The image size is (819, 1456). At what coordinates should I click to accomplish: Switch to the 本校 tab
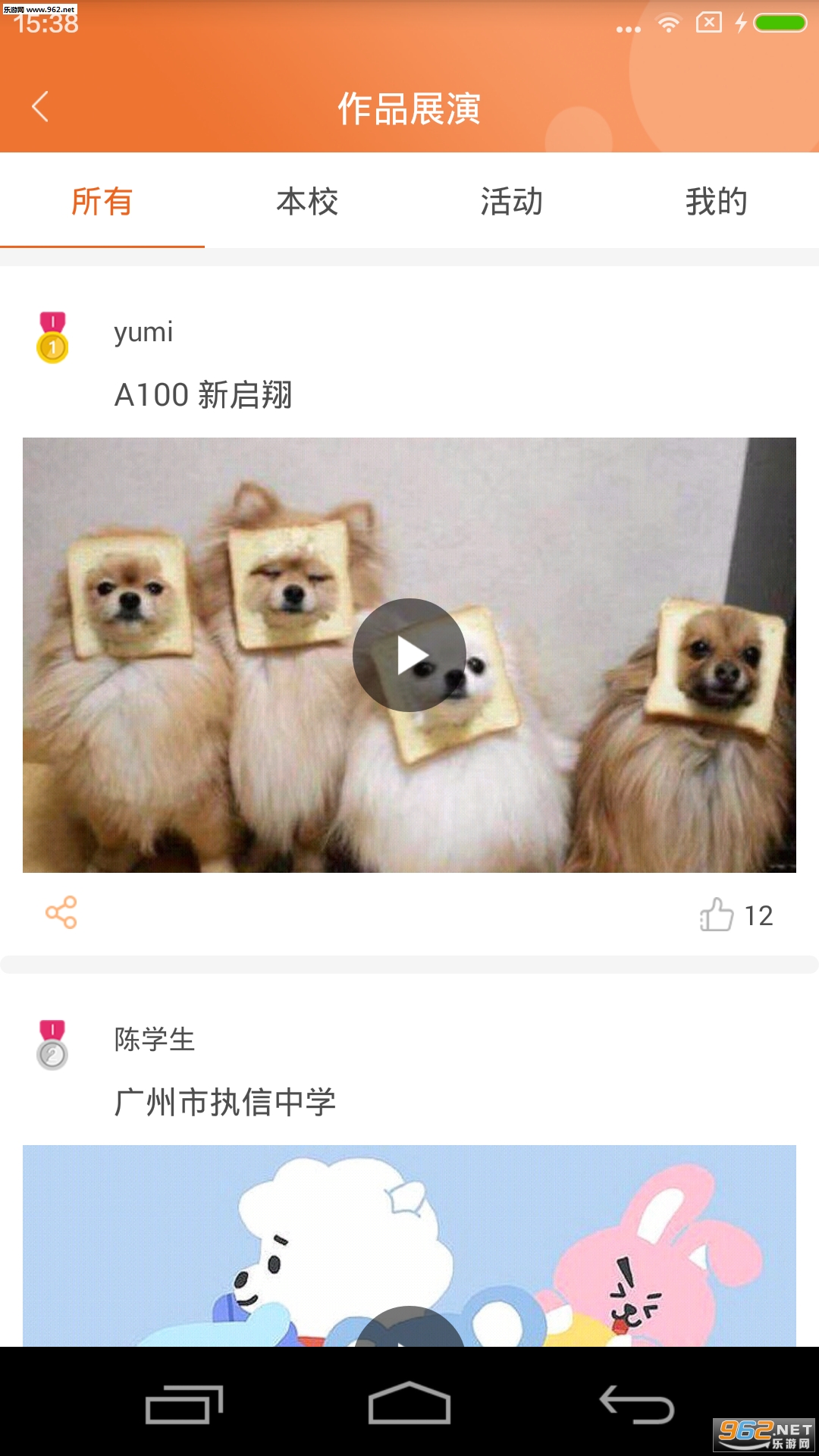[307, 202]
